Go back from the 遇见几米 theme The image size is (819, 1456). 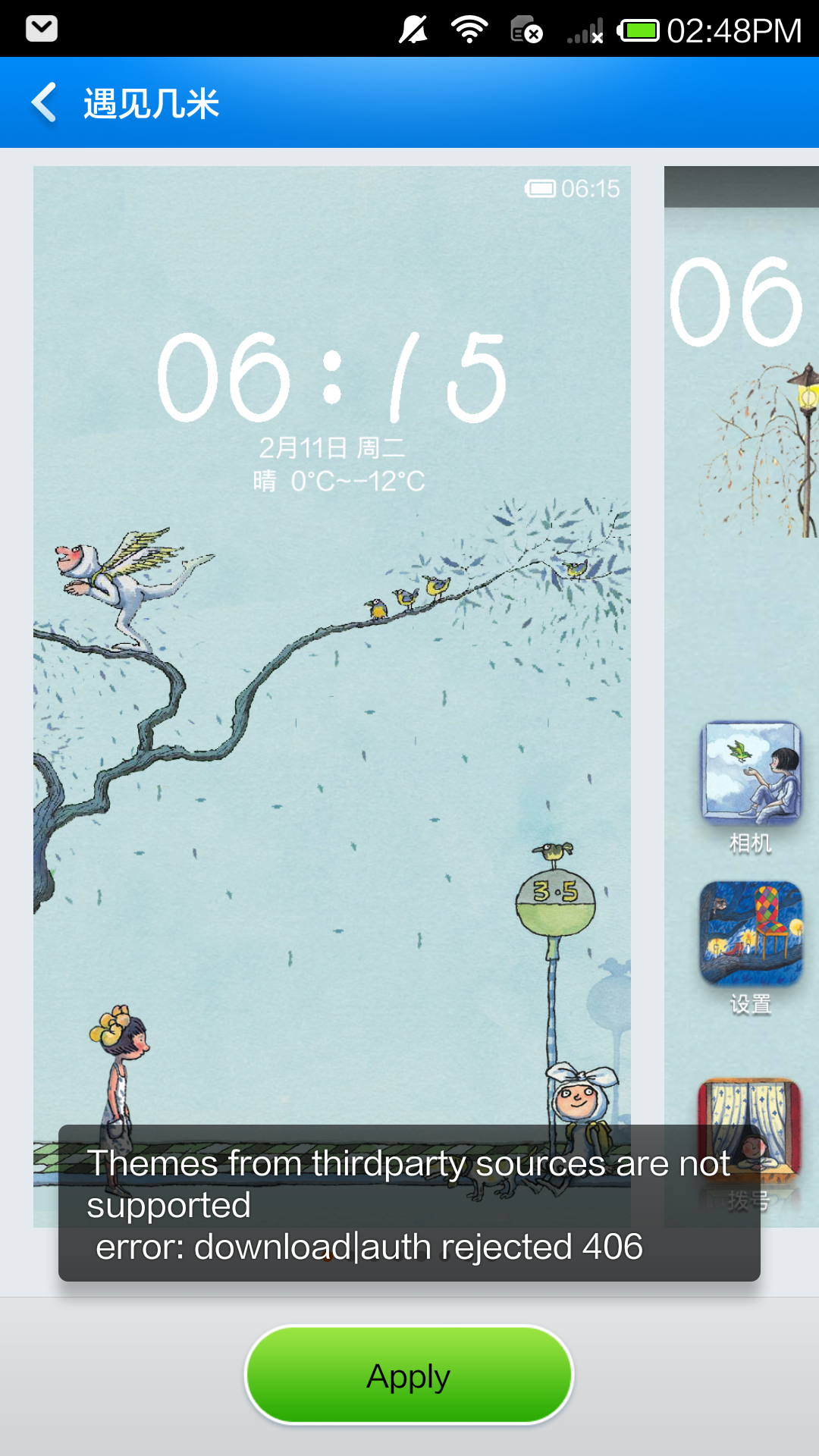tap(44, 102)
